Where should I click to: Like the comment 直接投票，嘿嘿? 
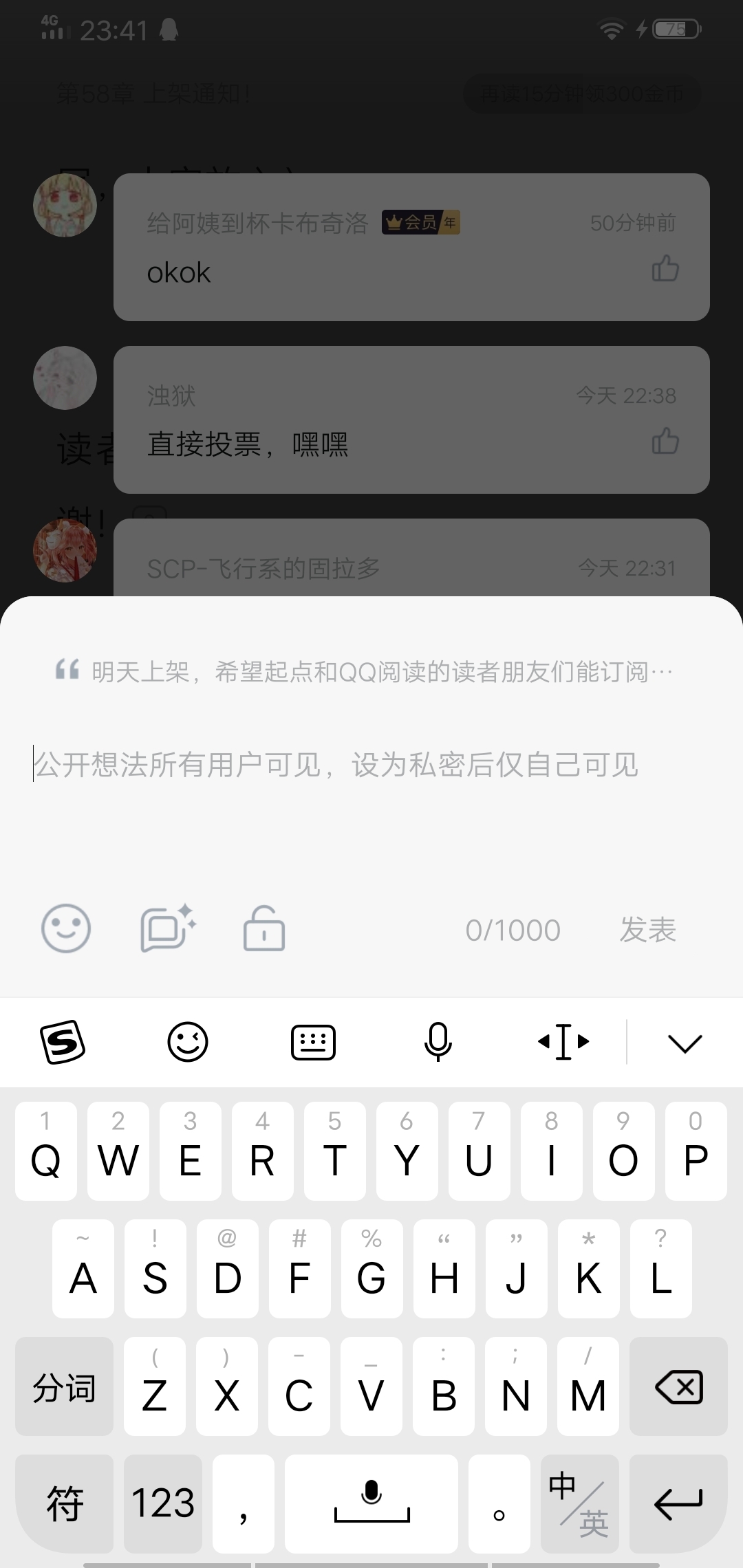point(665,442)
